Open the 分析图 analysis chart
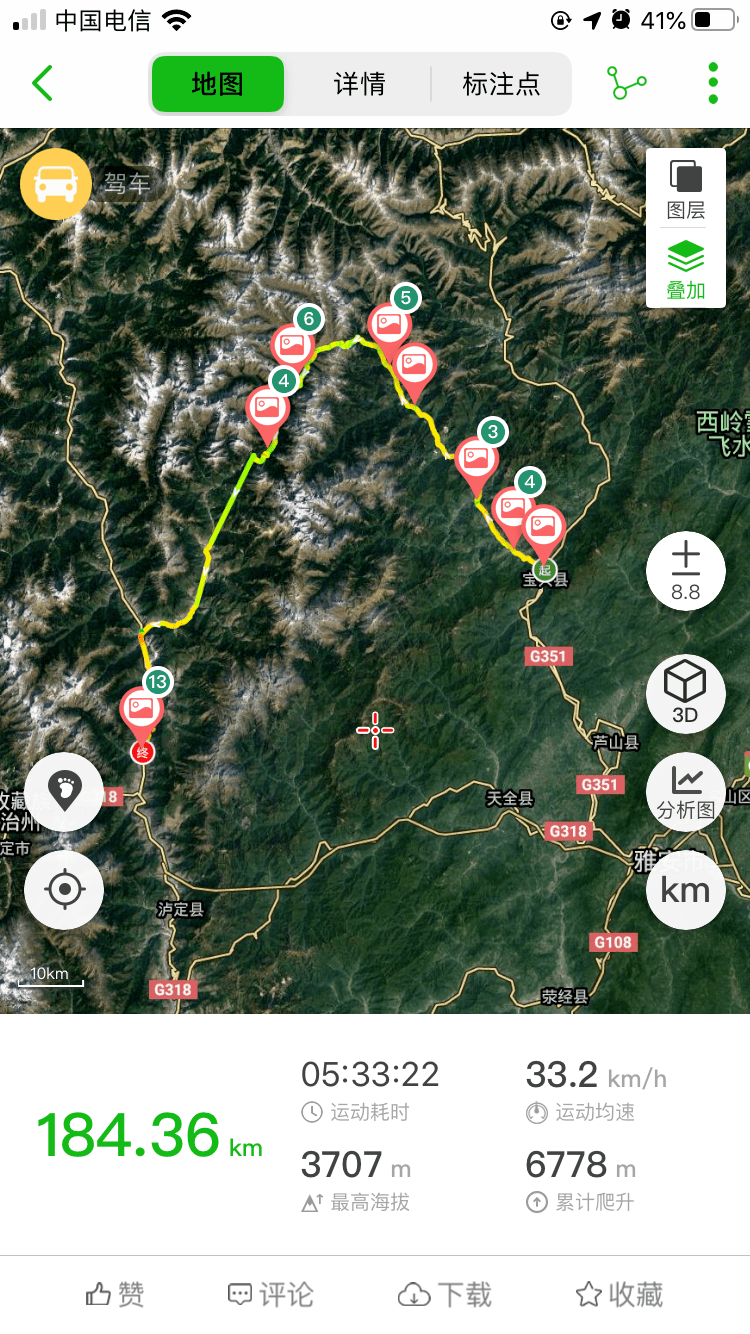Image resolution: width=750 pixels, height=1334 pixels. (686, 792)
